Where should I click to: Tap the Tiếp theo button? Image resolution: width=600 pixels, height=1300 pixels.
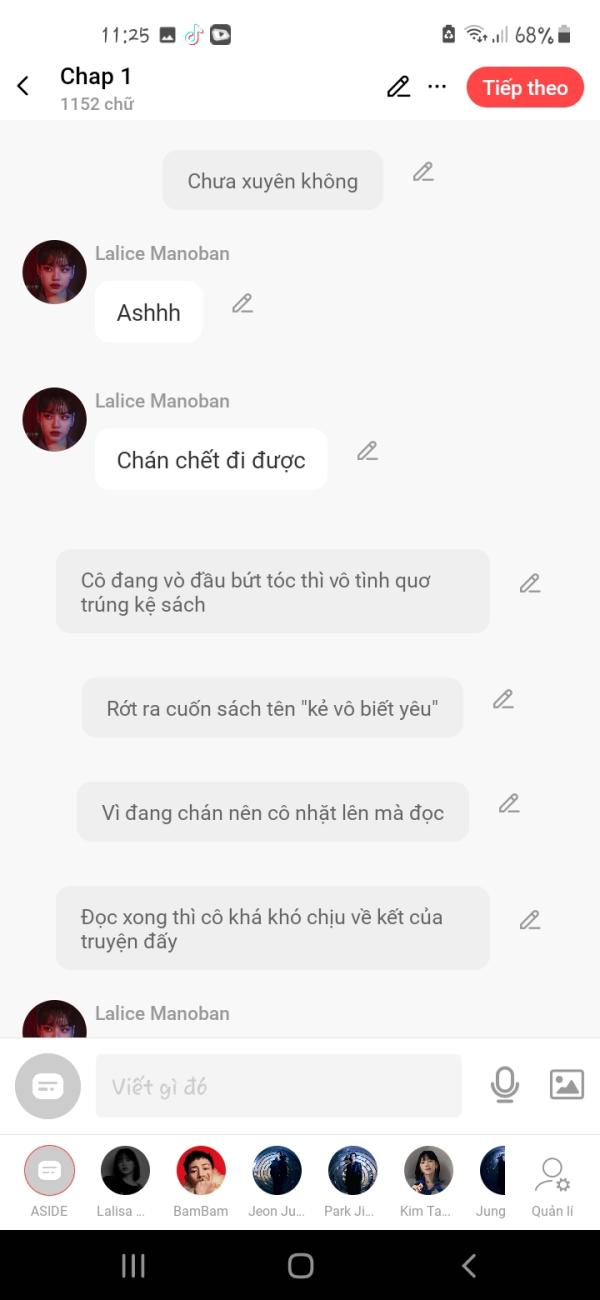tap(524, 87)
